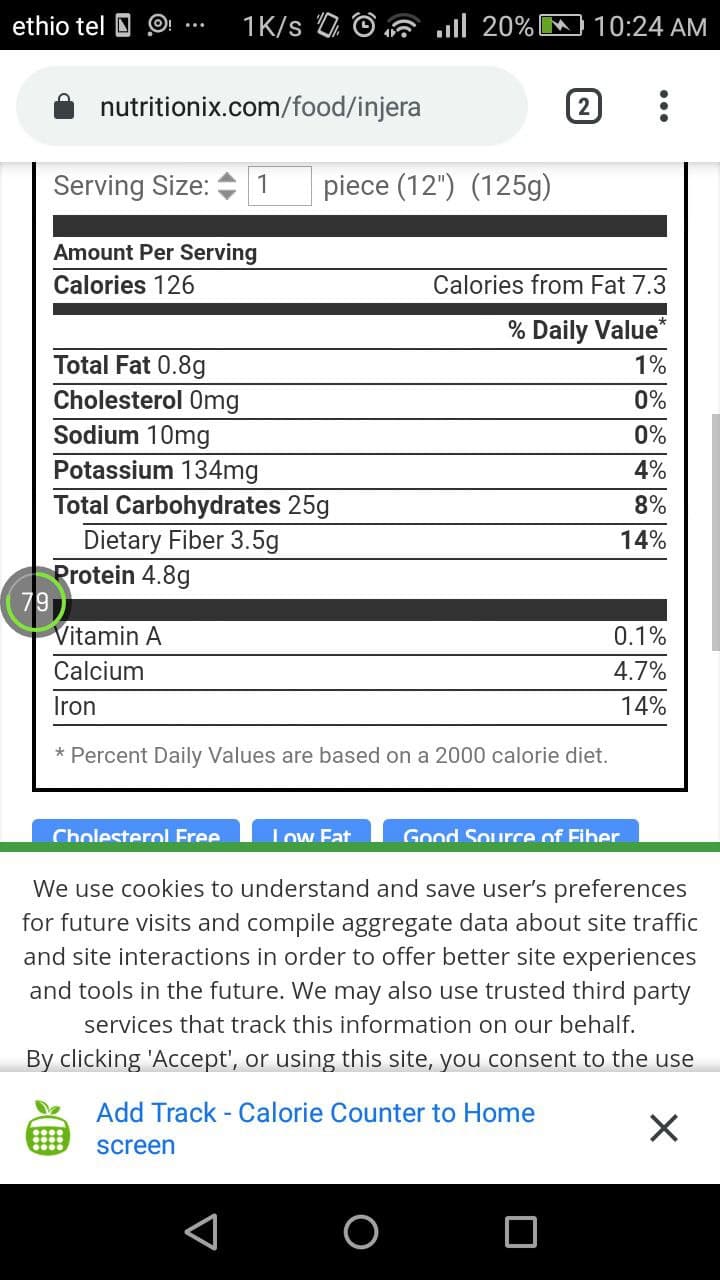Select the Cholesterol Free tag
Image resolution: width=720 pixels, height=1280 pixels.
[136, 832]
